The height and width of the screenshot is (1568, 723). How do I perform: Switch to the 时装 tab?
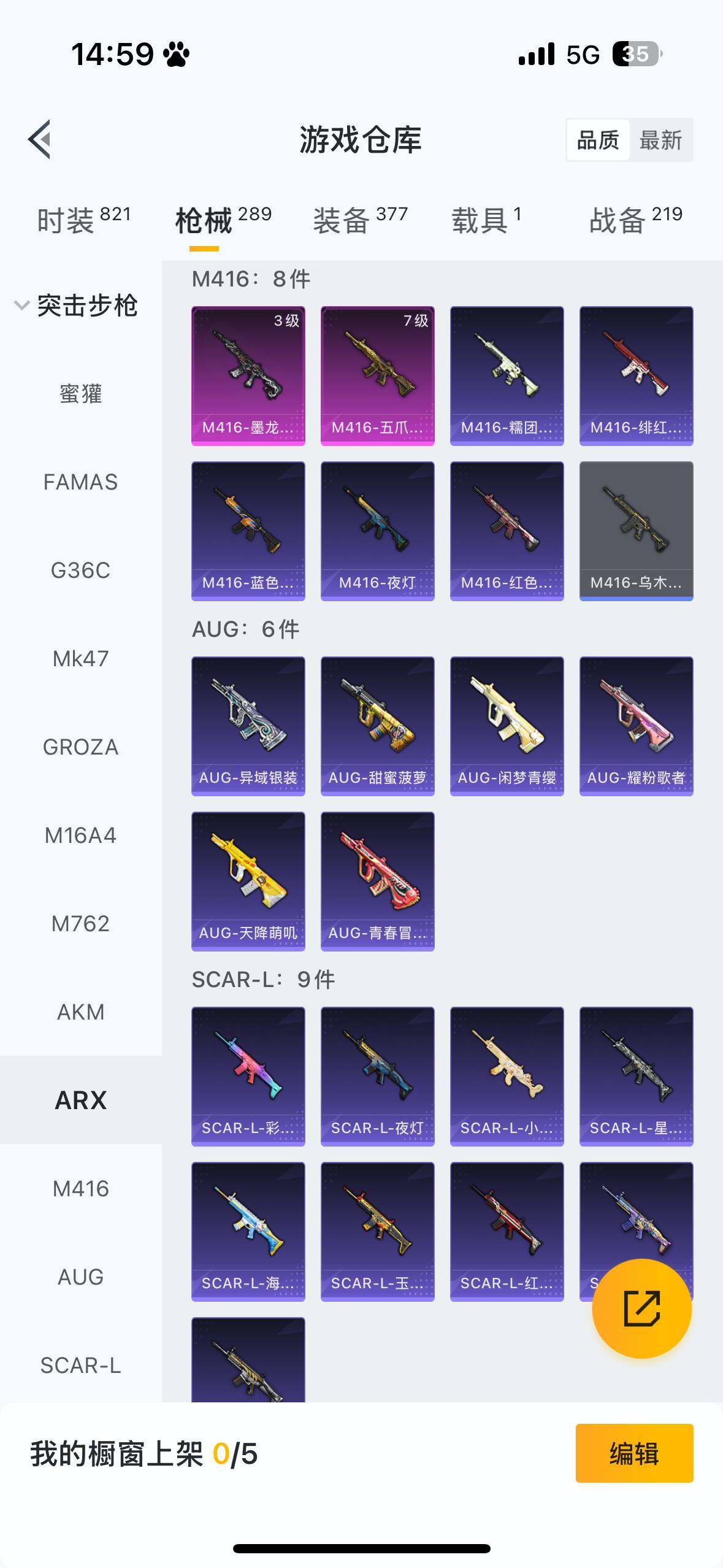click(x=84, y=220)
